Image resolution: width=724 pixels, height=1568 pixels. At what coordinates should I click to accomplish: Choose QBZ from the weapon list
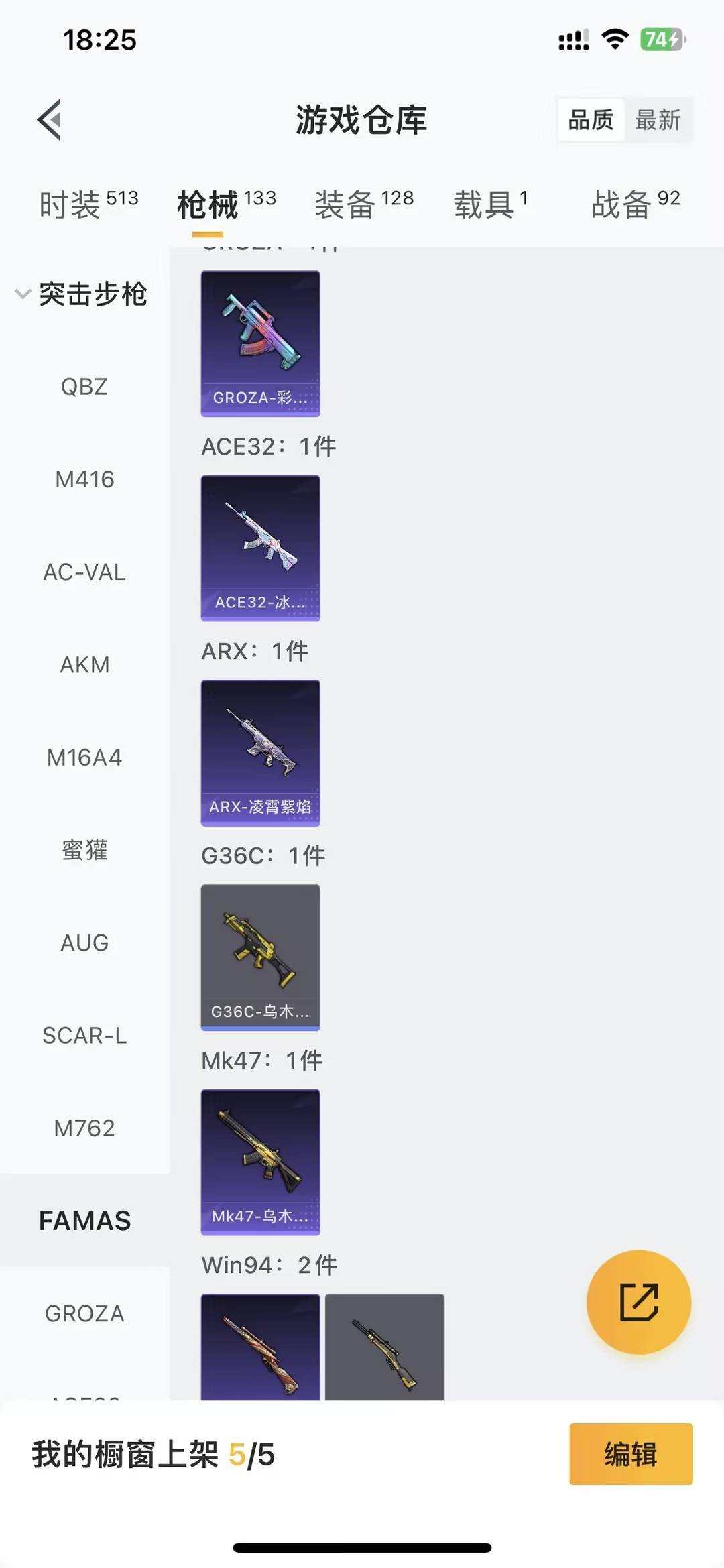[85, 386]
